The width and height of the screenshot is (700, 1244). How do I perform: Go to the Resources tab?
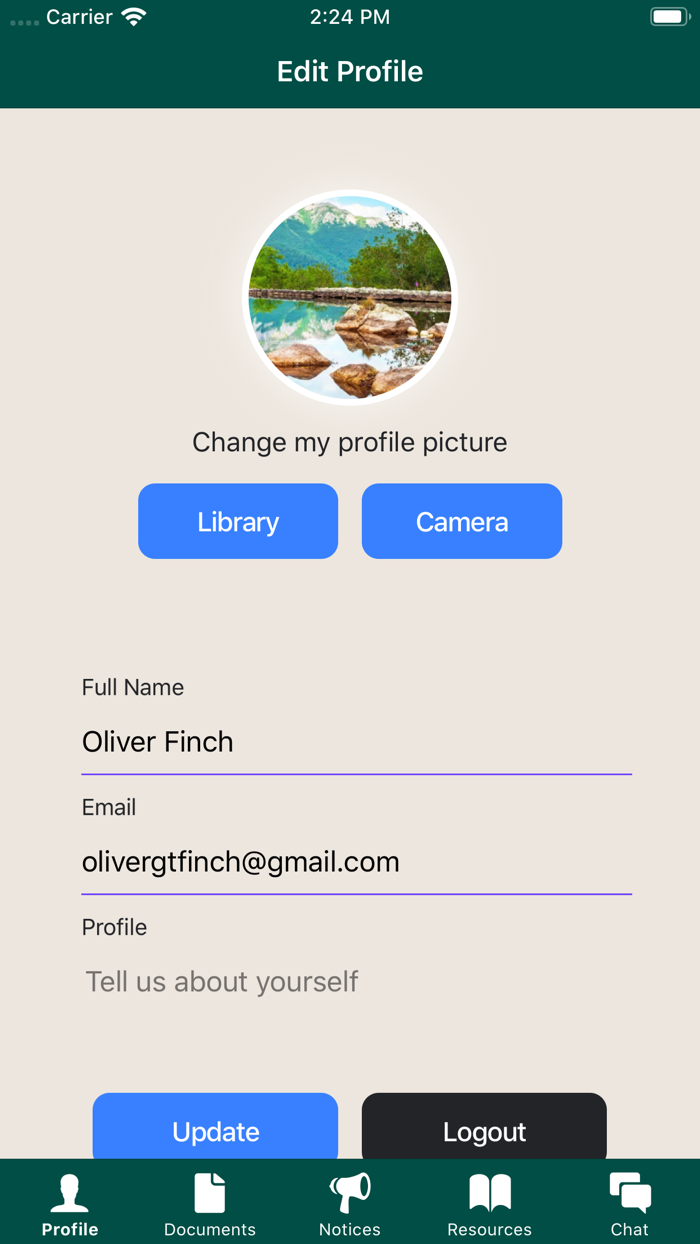(x=490, y=1204)
